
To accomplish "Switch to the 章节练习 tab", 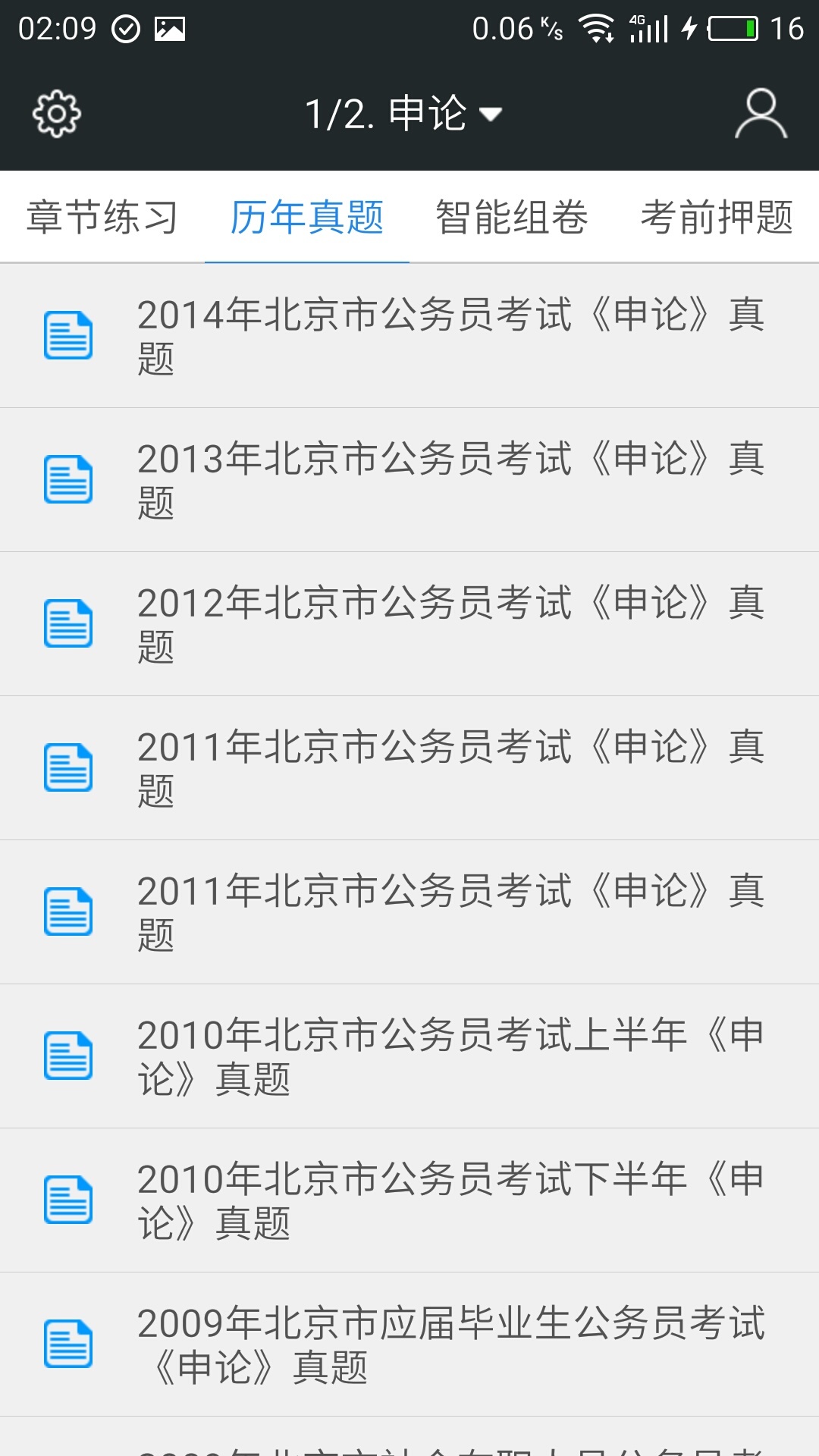I will pyautogui.click(x=101, y=216).
